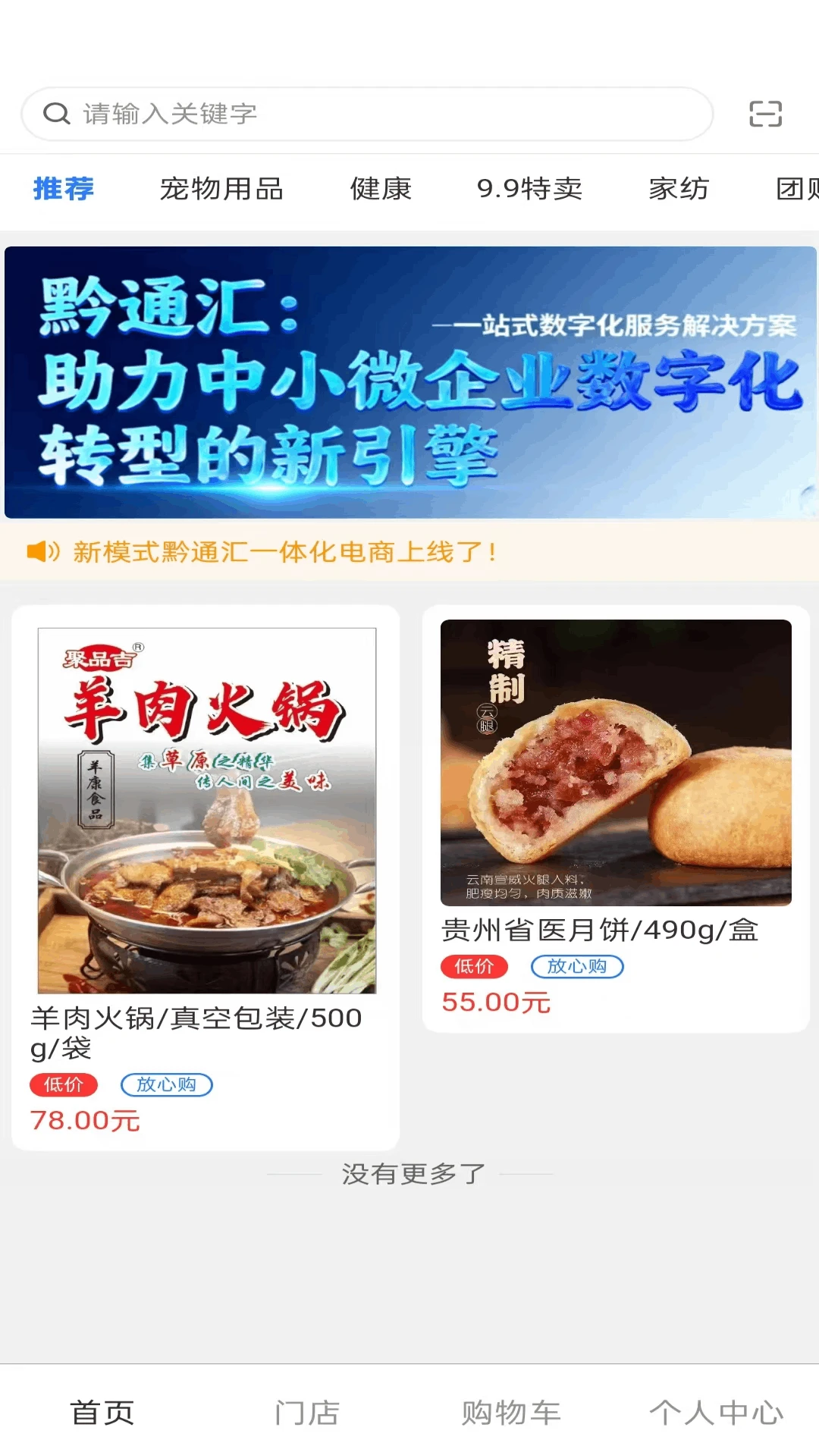Open the 首页 home tab

pyautogui.click(x=102, y=1412)
